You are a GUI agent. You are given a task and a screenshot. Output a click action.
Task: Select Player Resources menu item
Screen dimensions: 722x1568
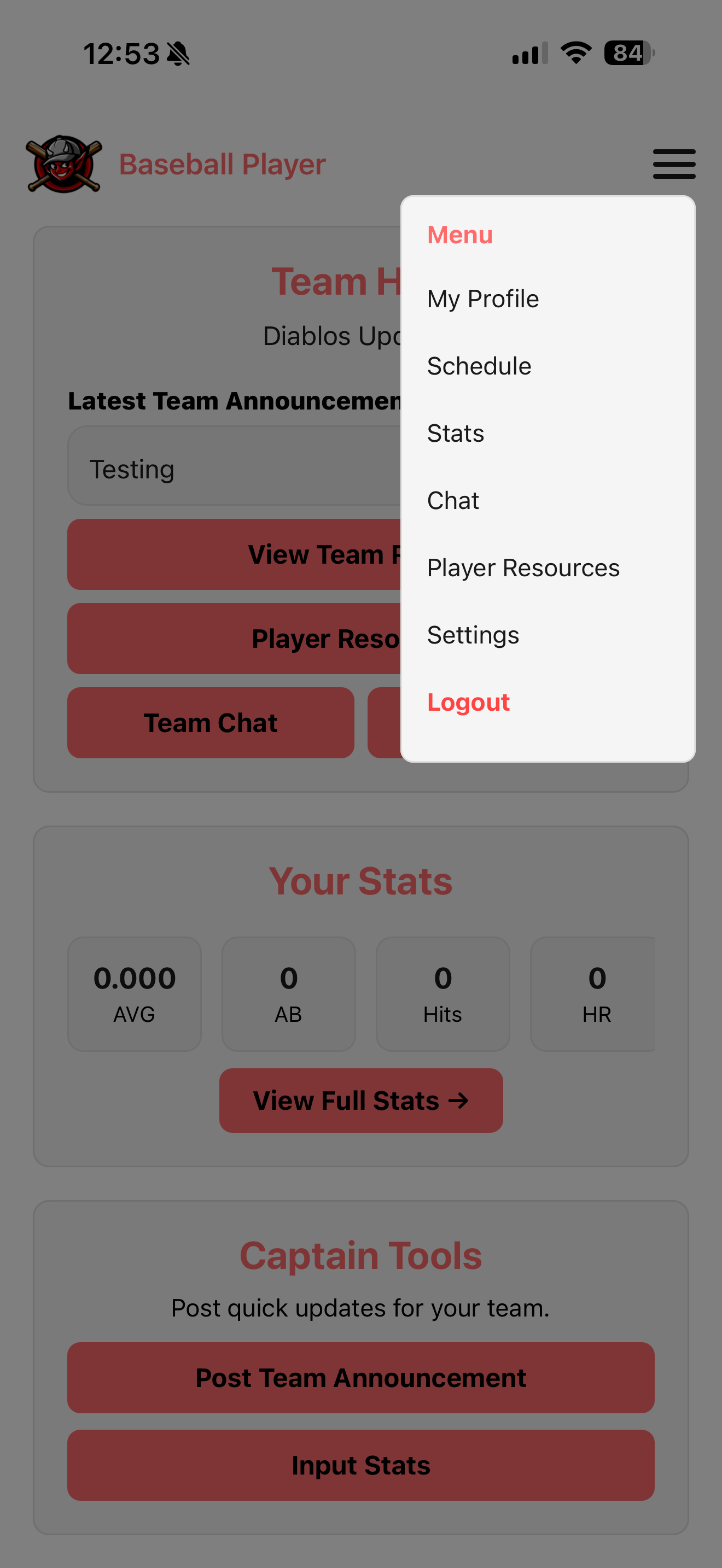pyautogui.click(x=523, y=567)
